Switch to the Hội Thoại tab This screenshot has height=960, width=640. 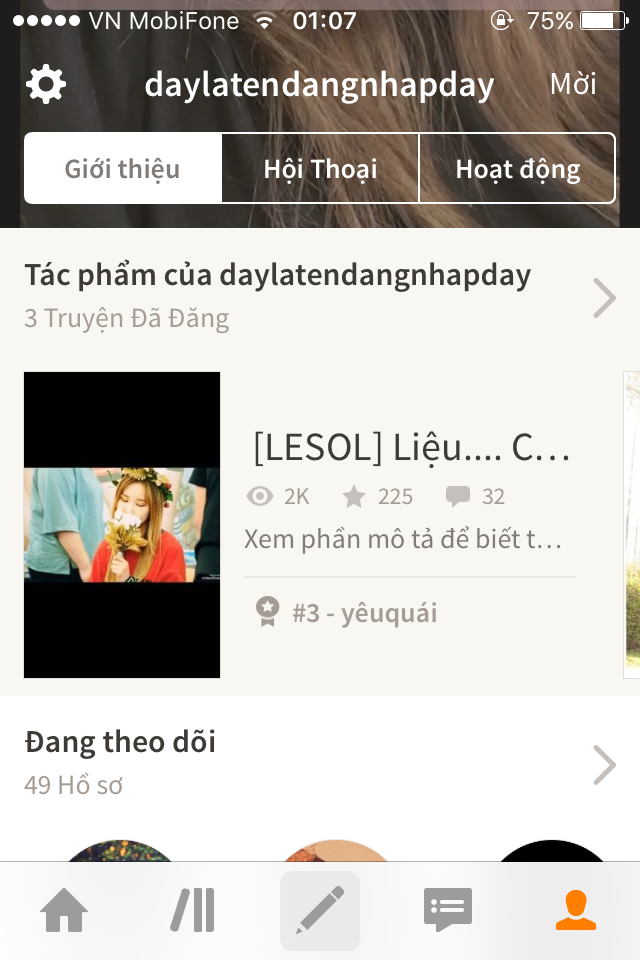click(320, 169)
